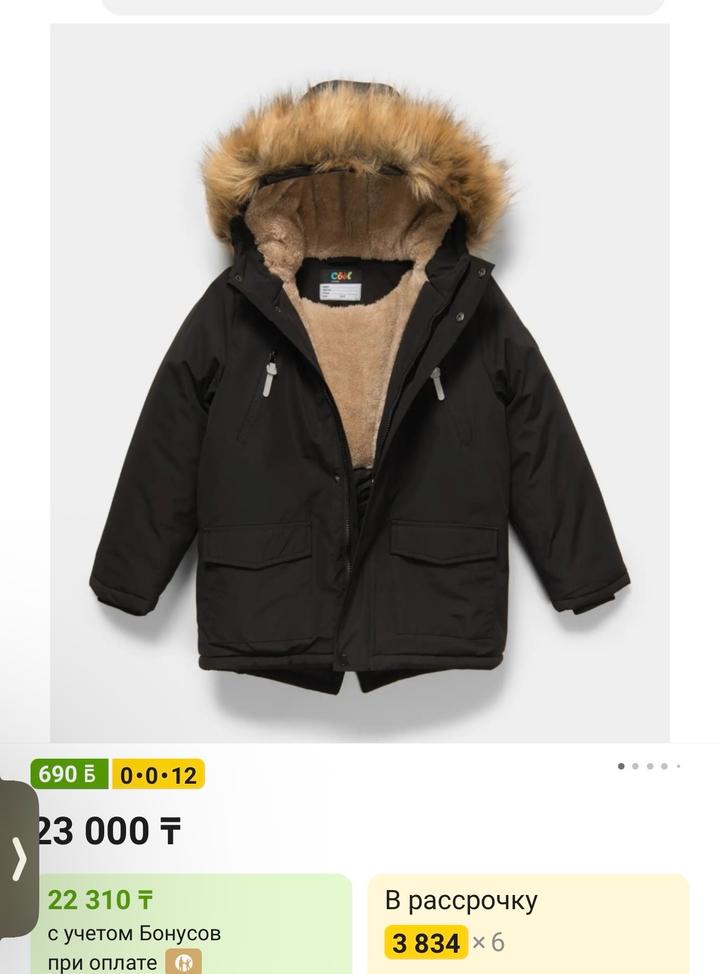Open the side panel arrow handle
Screen dimensions: 720x974
coord(18,858)
